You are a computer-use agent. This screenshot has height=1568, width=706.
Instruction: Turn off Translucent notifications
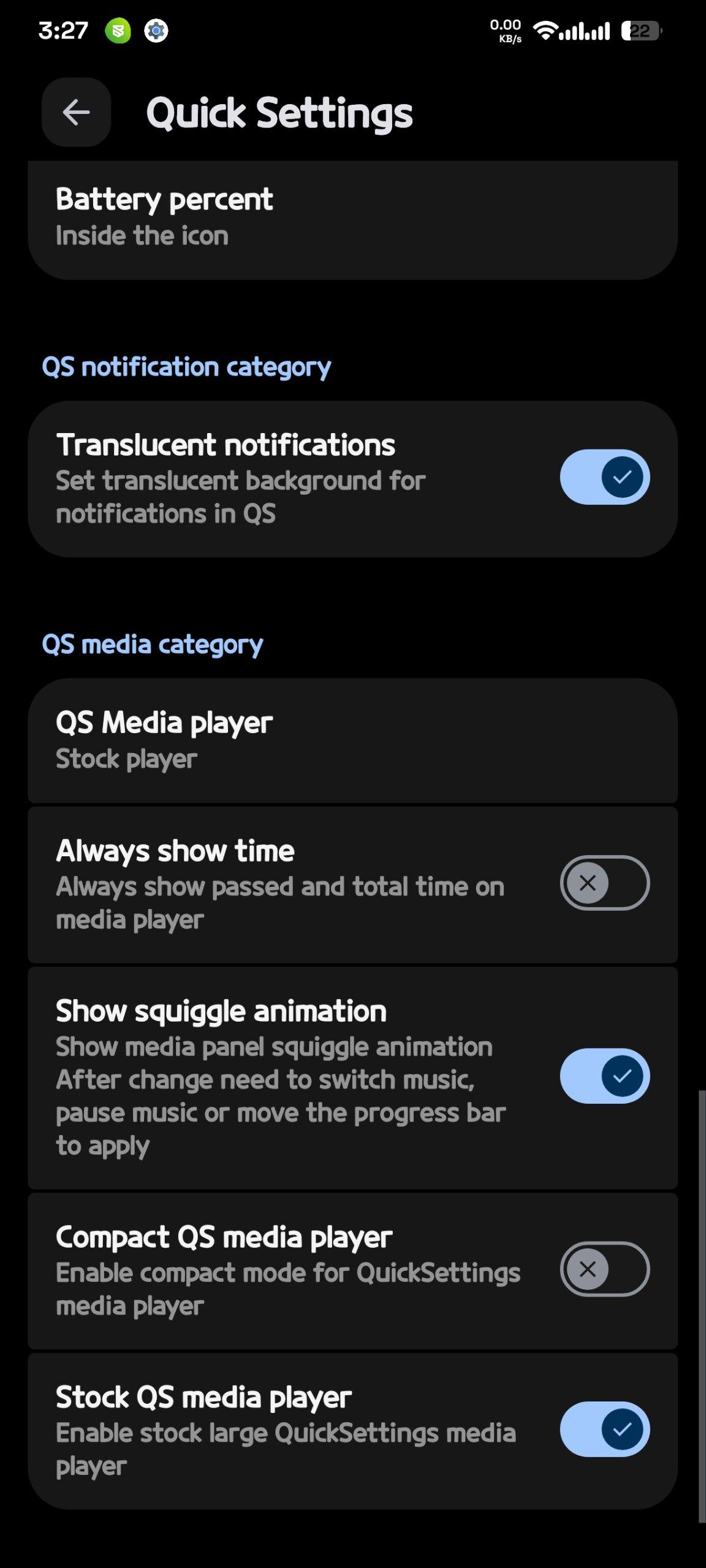click(604, 477)
